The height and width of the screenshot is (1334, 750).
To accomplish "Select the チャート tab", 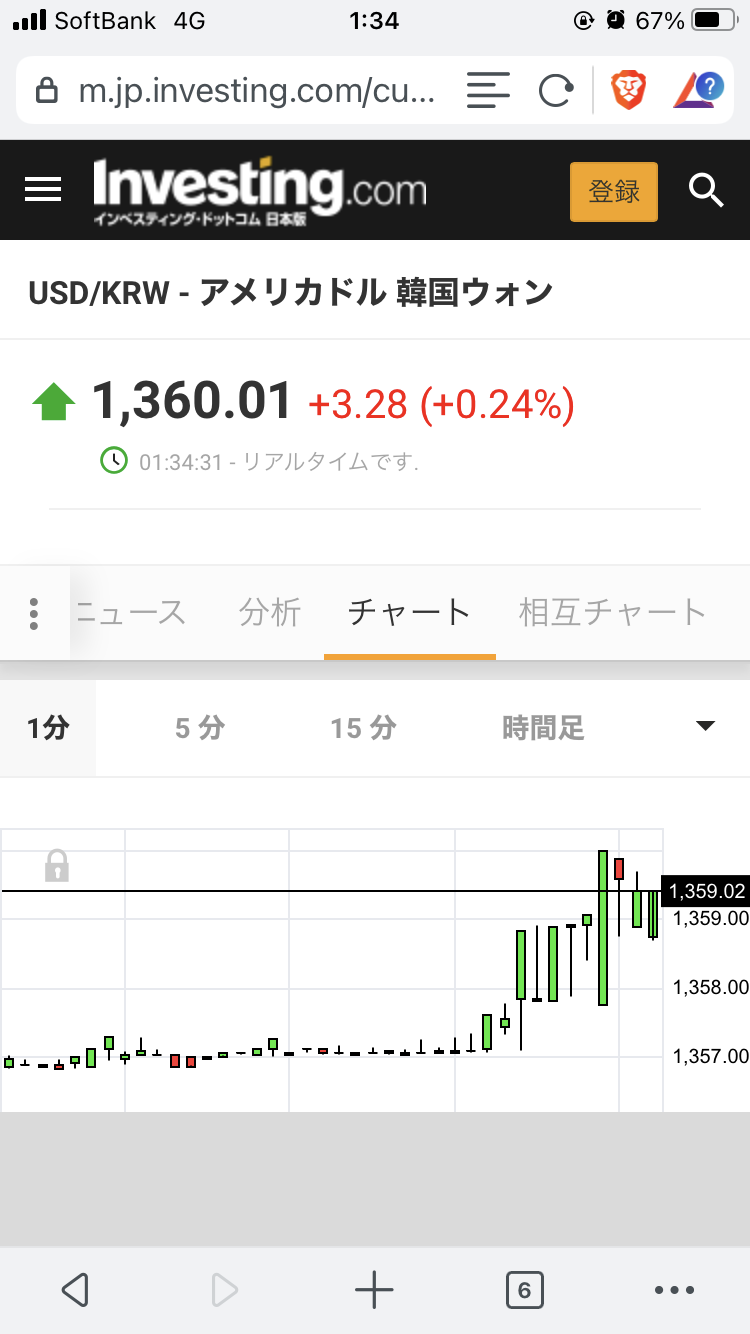I will (x=409, y=612).
